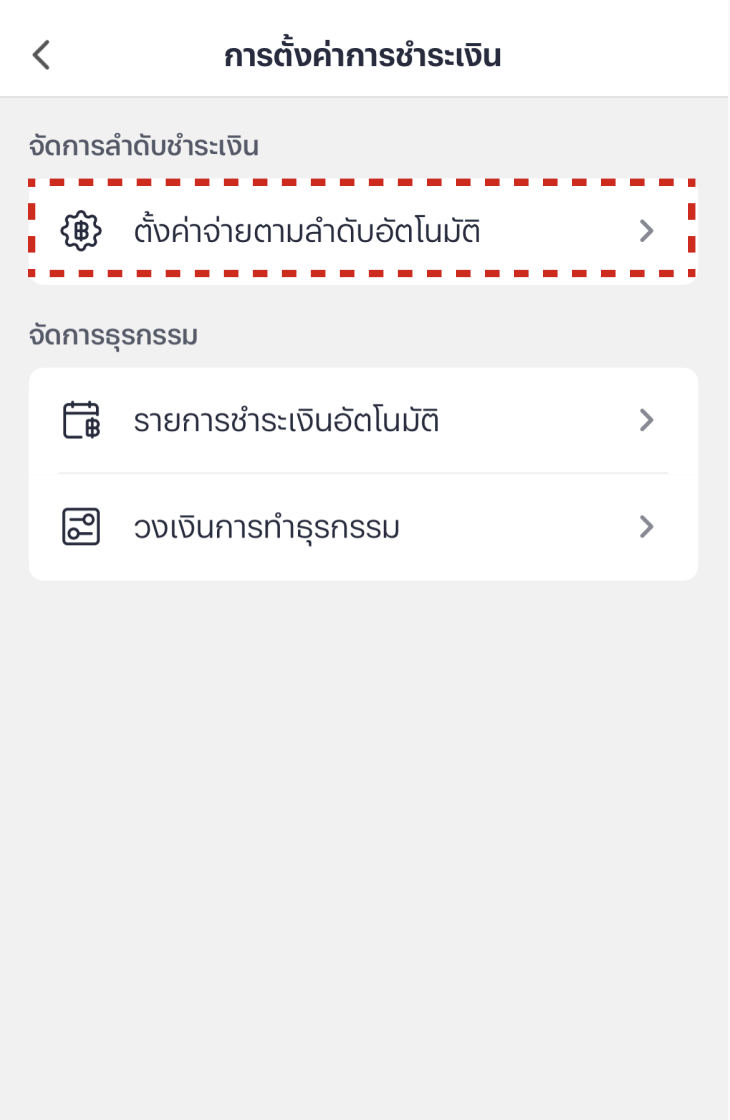Go back from การตั้งค่าการชำระเงิน
The image size is (730, 1120).
coord(41,55)
